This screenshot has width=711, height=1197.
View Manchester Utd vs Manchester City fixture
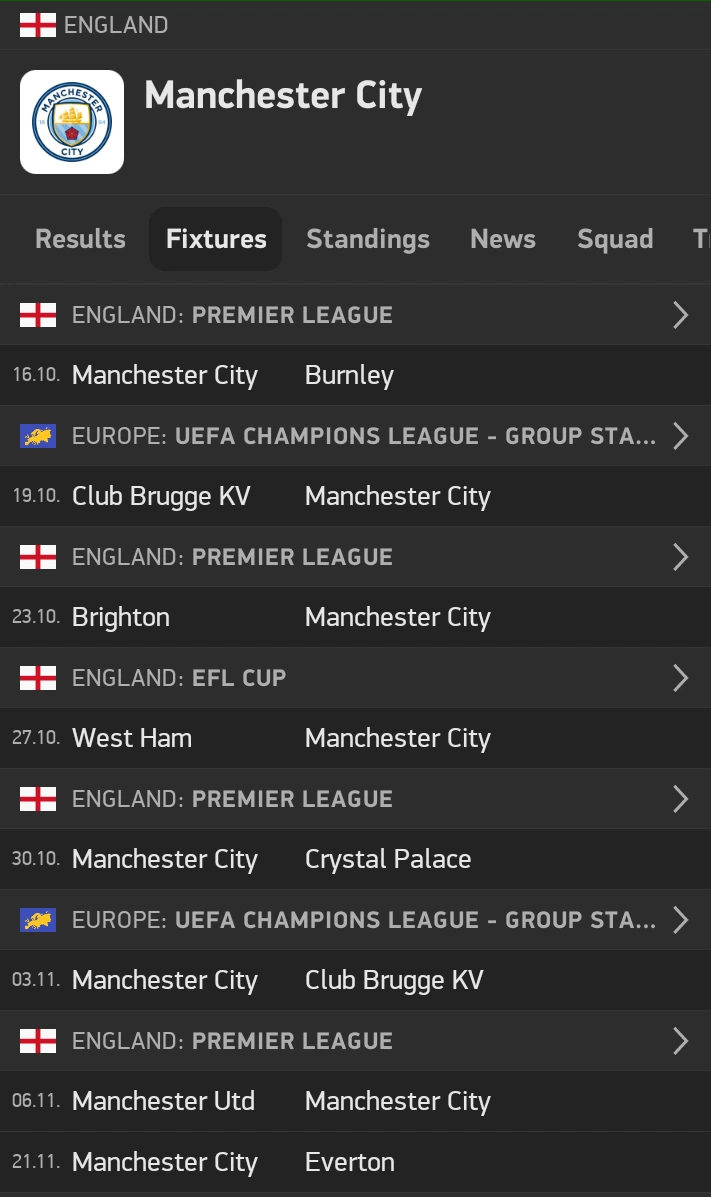click(355, 1101)
